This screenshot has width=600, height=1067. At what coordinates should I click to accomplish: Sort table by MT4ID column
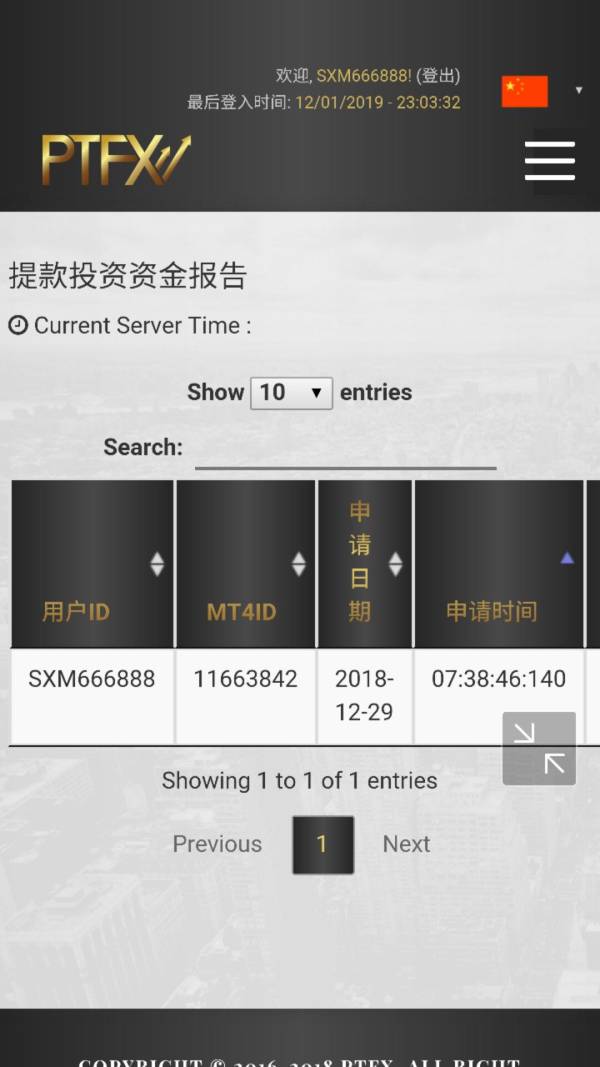[246, 564]
